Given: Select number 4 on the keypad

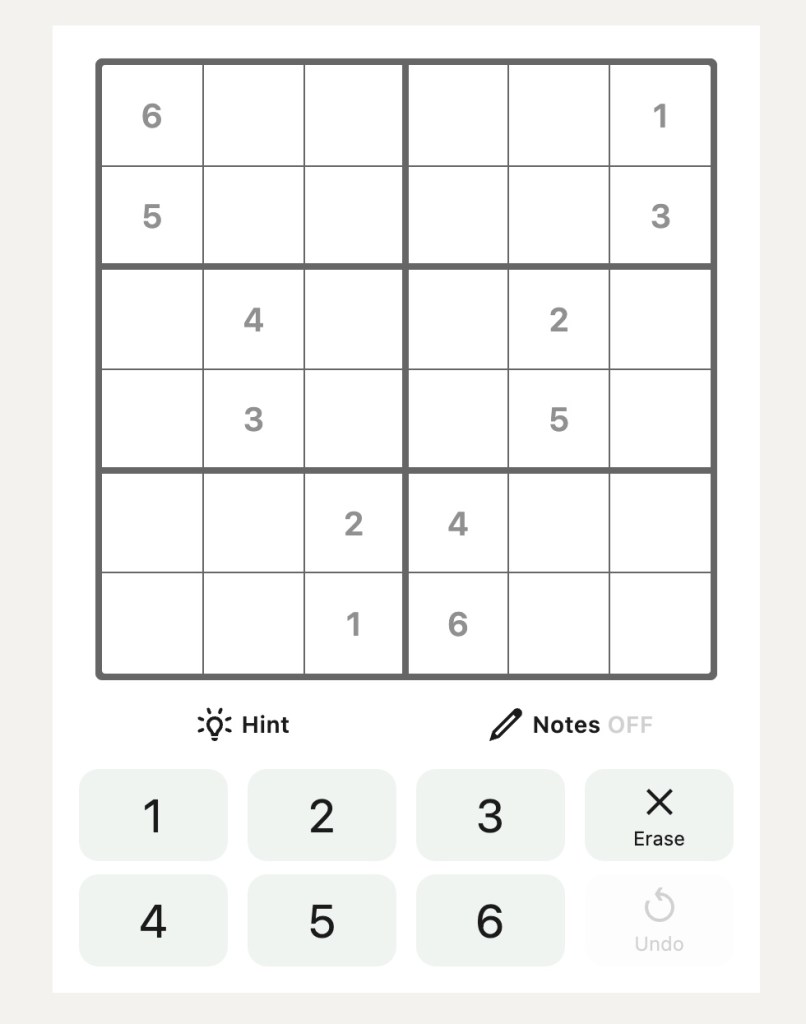Looking at the screenshot, I should pyautogui.click(x=153, y=920).
